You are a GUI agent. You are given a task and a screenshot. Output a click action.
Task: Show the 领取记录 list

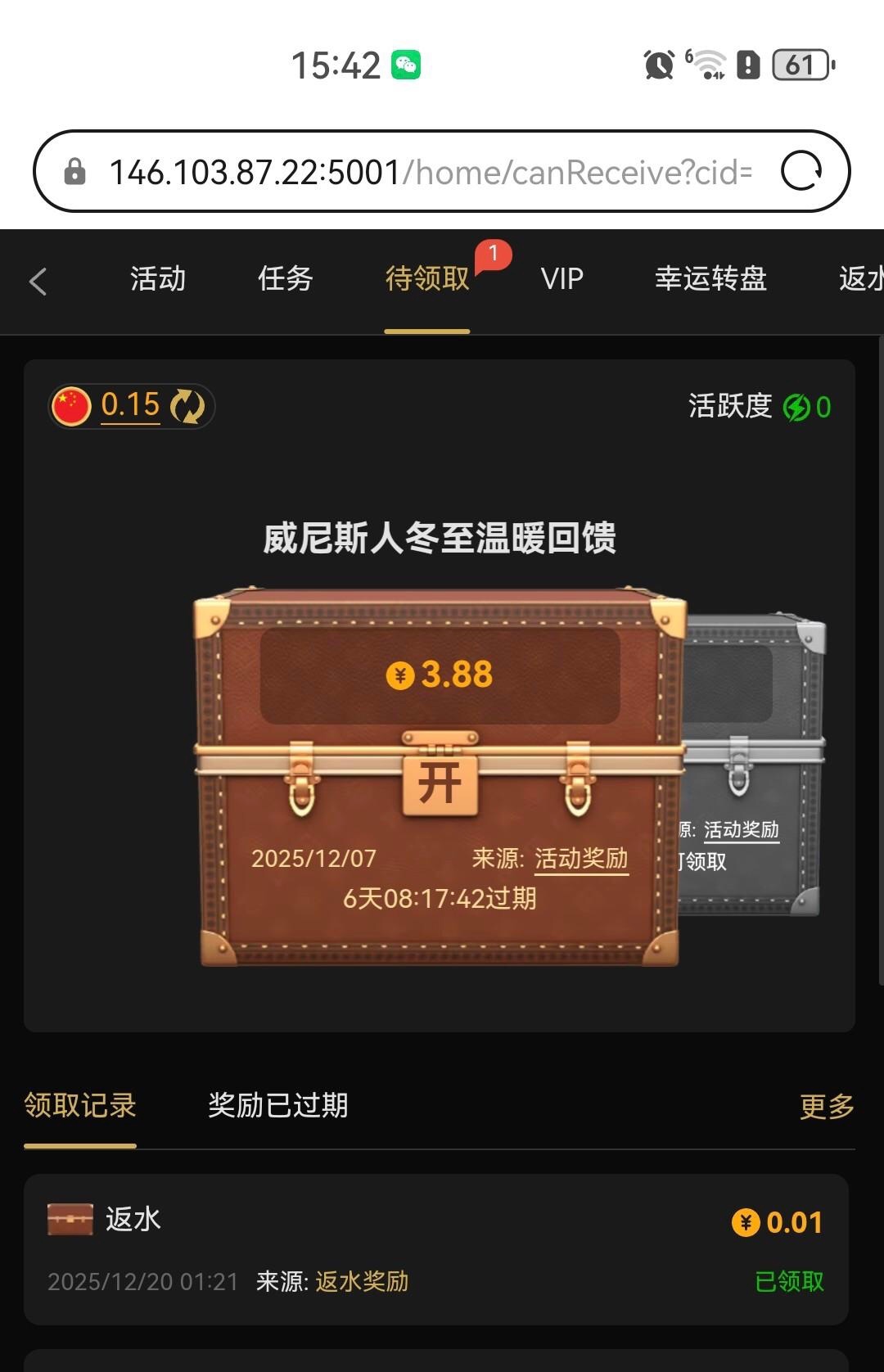coord(80,1106)
